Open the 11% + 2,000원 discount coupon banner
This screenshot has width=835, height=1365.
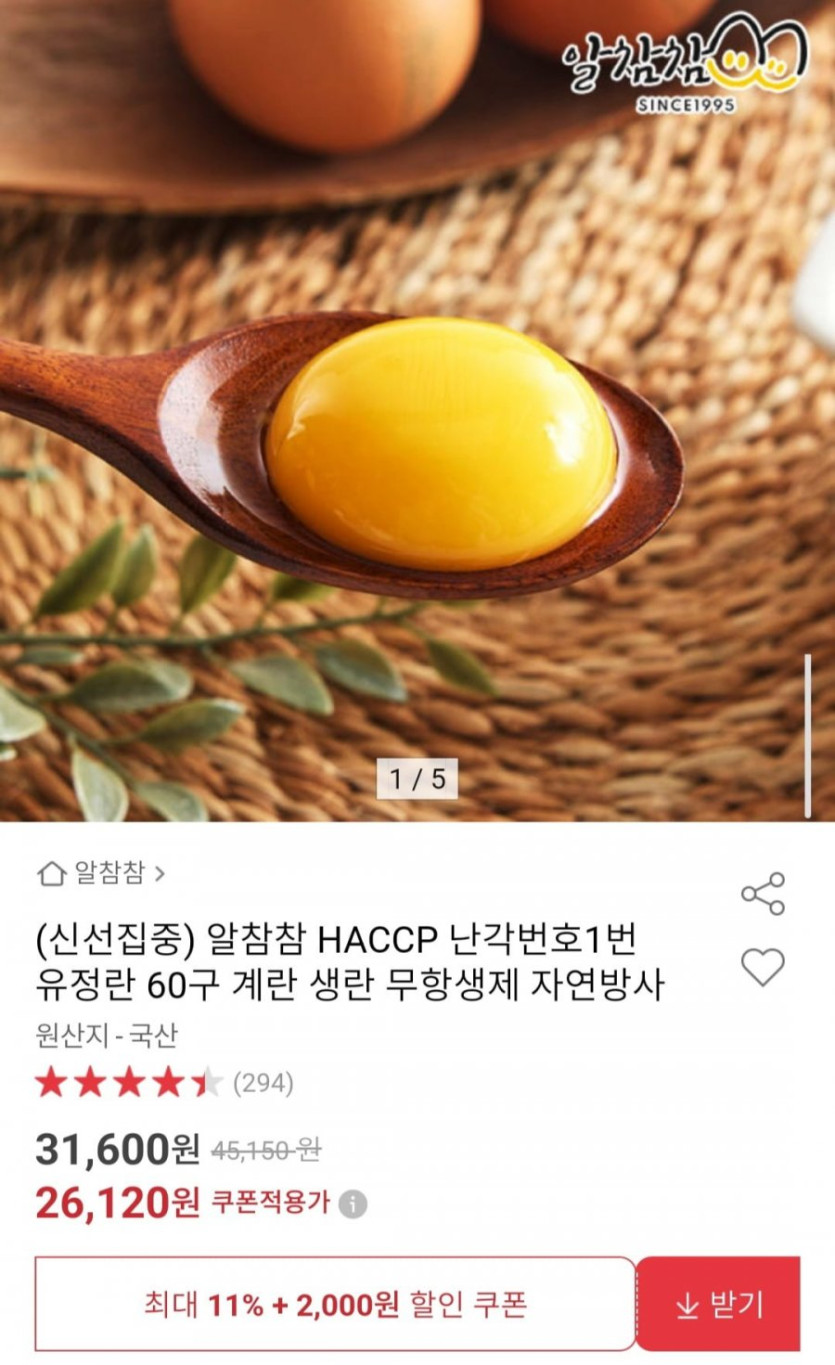[335, 1304]
